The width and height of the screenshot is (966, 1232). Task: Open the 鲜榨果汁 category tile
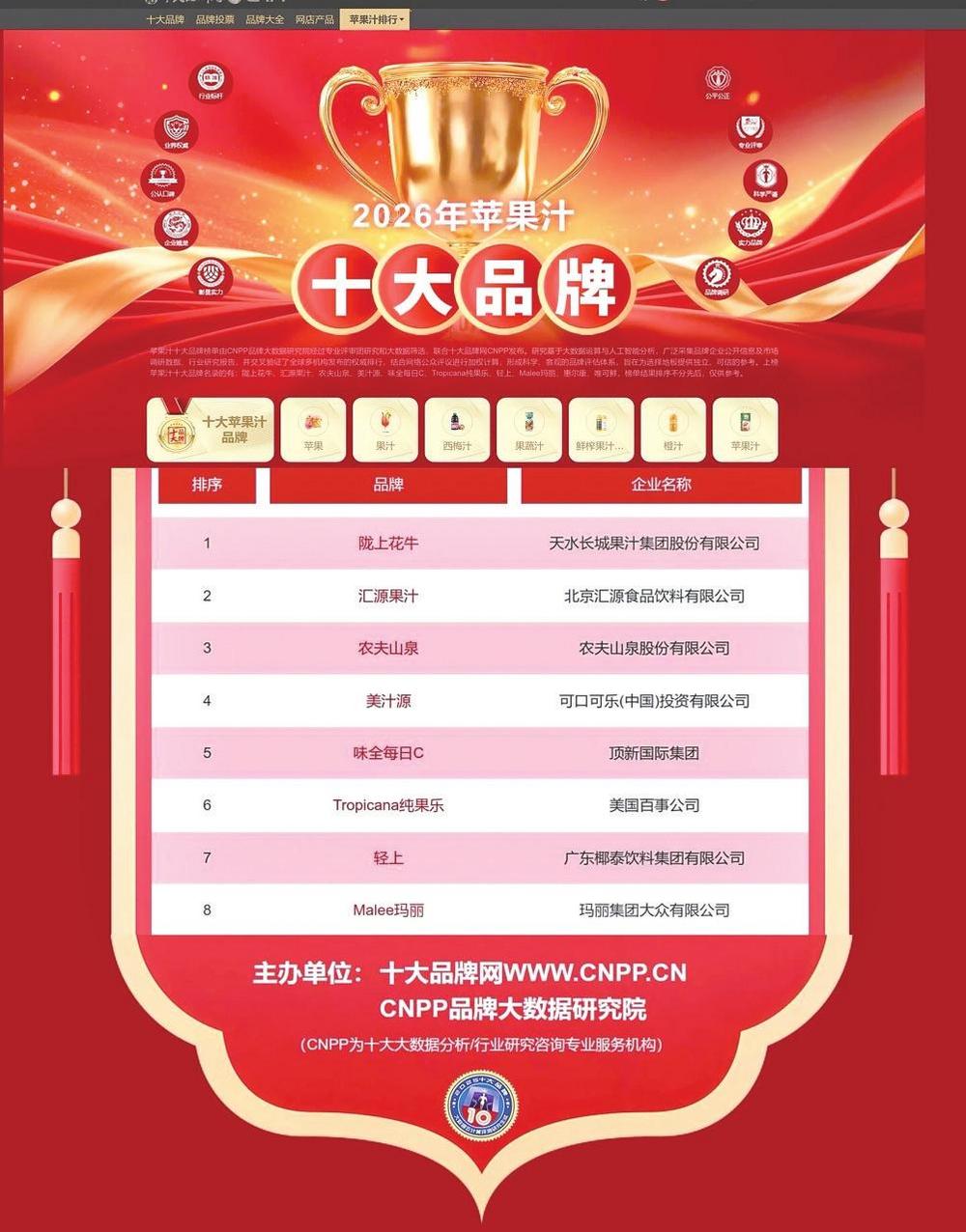(x=601, y=430)
